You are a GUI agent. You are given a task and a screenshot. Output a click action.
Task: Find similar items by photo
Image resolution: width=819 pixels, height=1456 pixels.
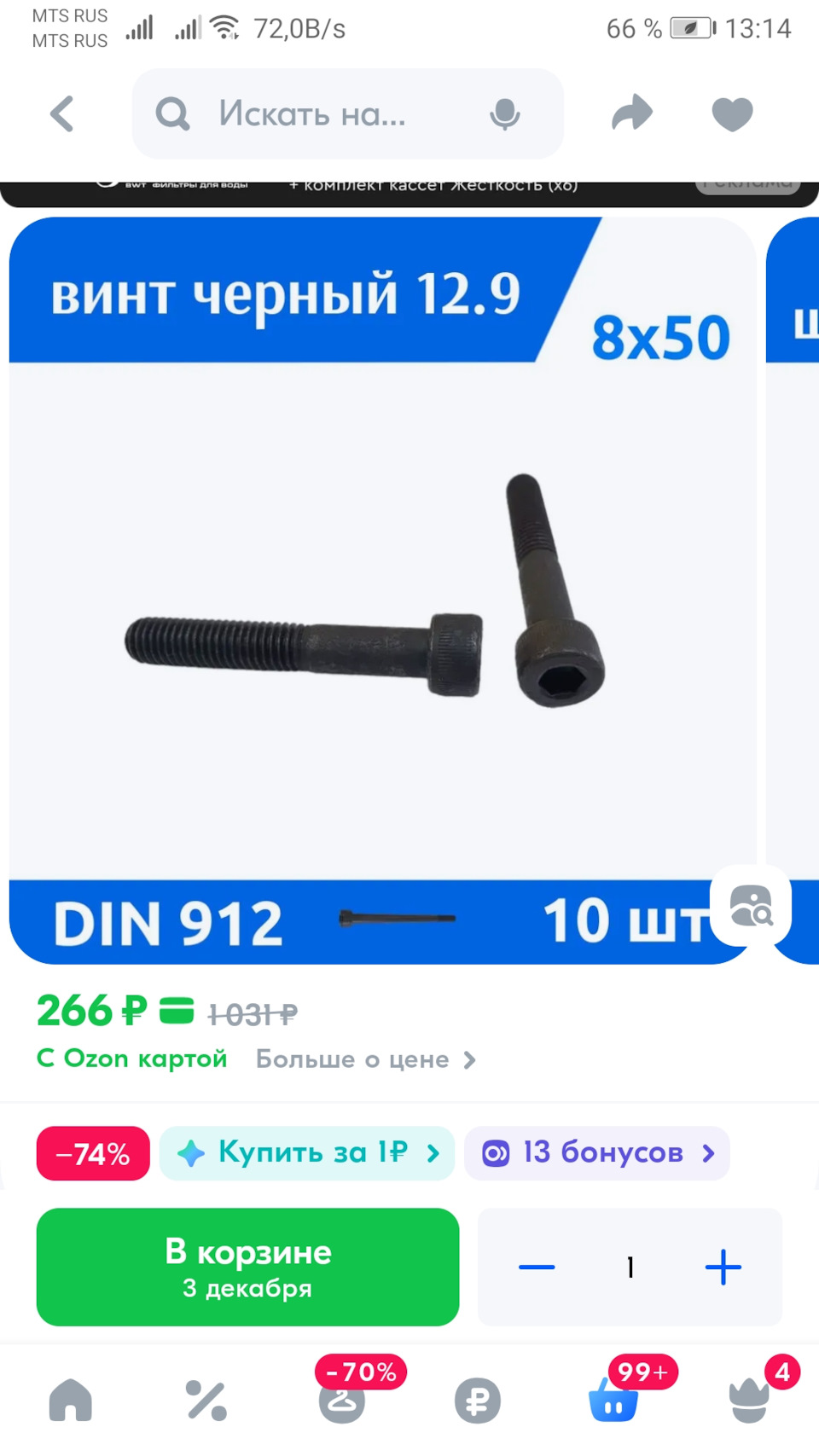(751, 906)
